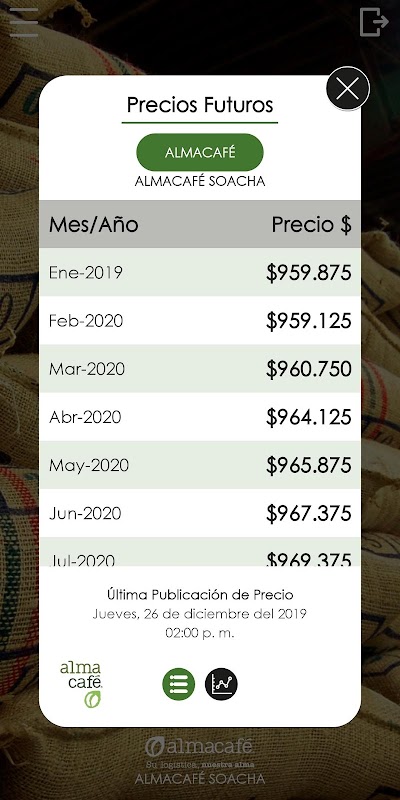The width and height of the screenshot is (400, 800).
Task: Open the hamburger drawer menu
Action: point(24,23)
